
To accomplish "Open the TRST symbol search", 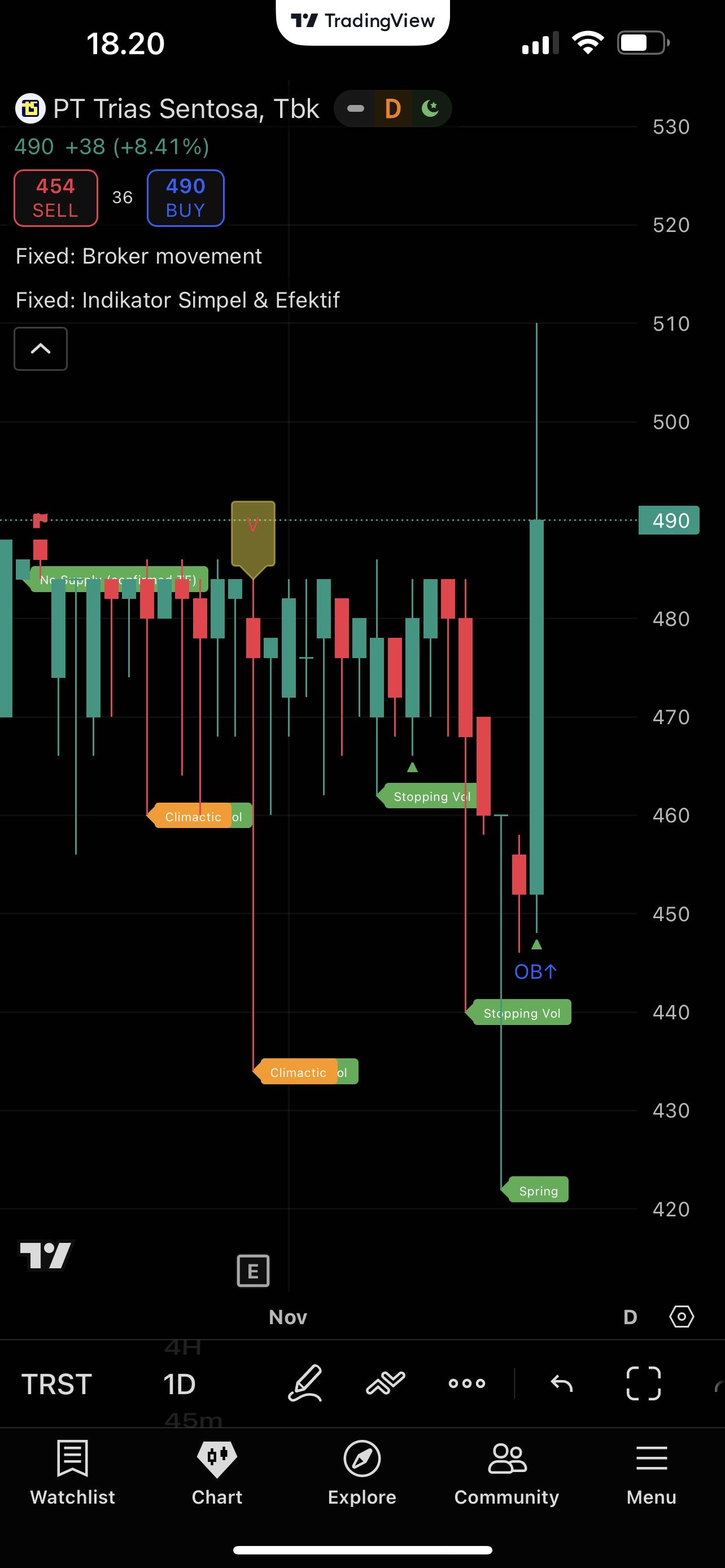I will pyautogui.click(x=56, y=1383).
